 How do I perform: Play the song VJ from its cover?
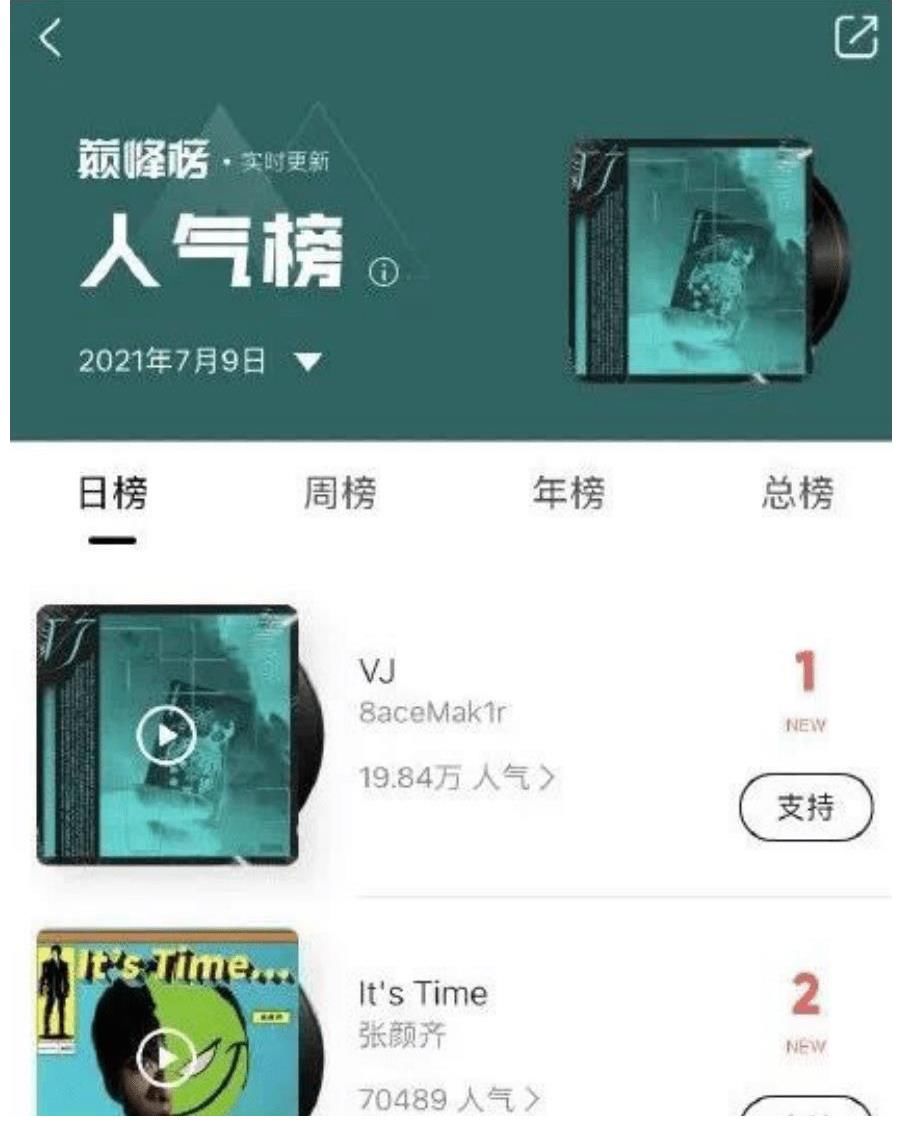tap(166, 736)
